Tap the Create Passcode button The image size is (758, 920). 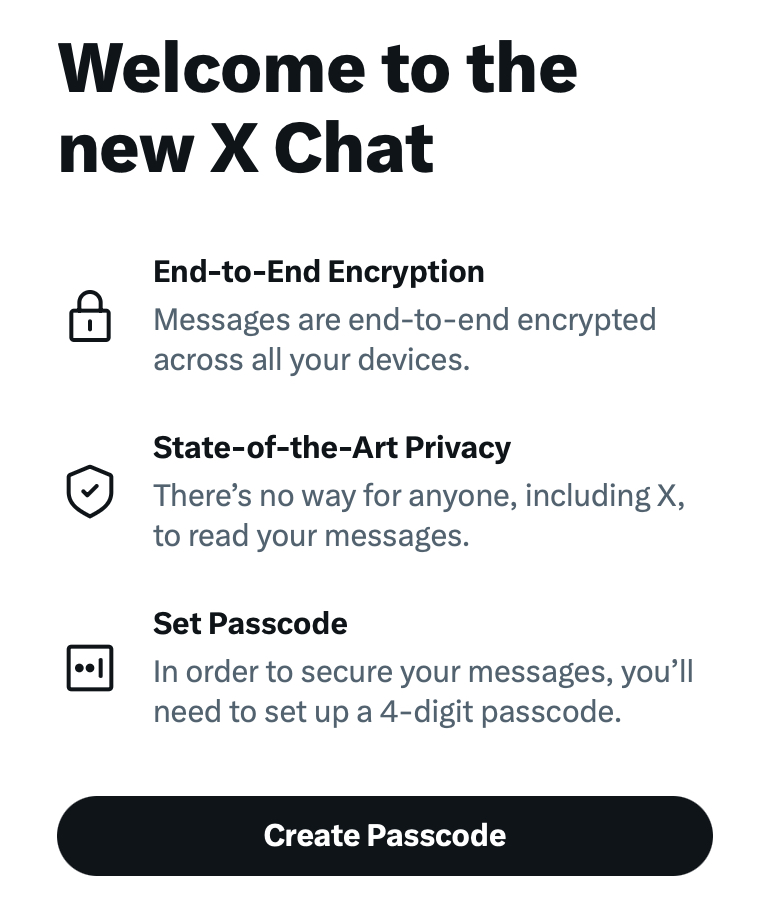pos(384,836)
